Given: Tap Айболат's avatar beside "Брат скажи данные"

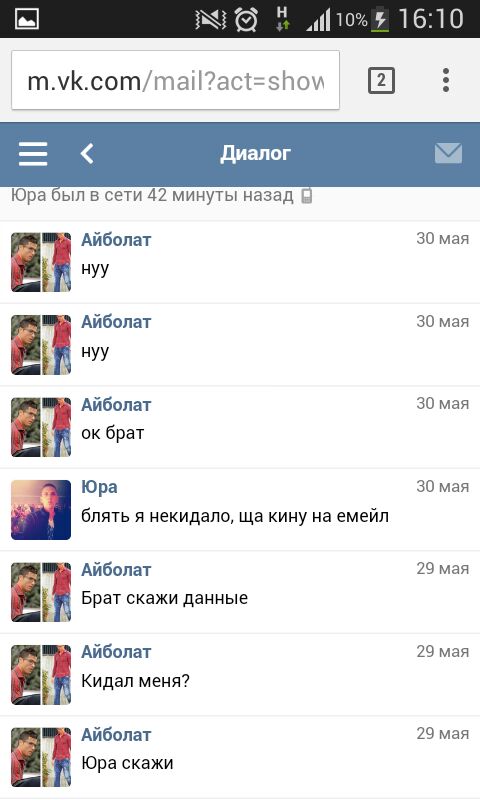Looking at the screenshot, I should (x=41, y=592).
